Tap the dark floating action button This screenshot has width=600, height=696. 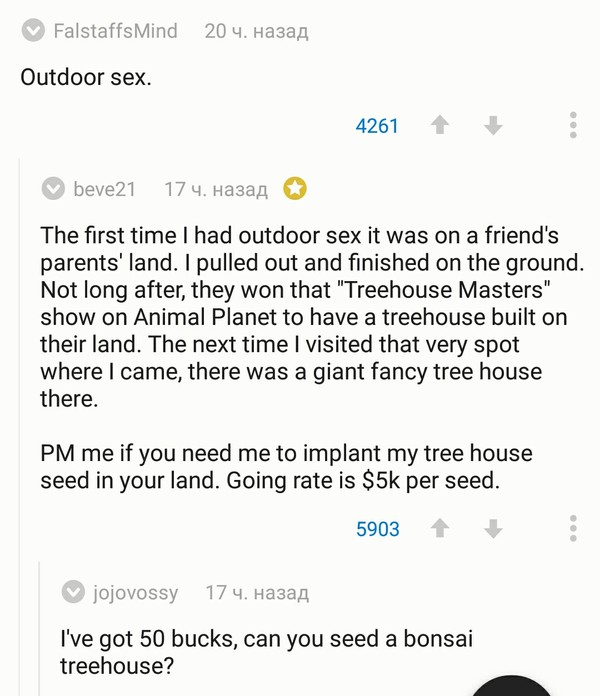point(514,685)
